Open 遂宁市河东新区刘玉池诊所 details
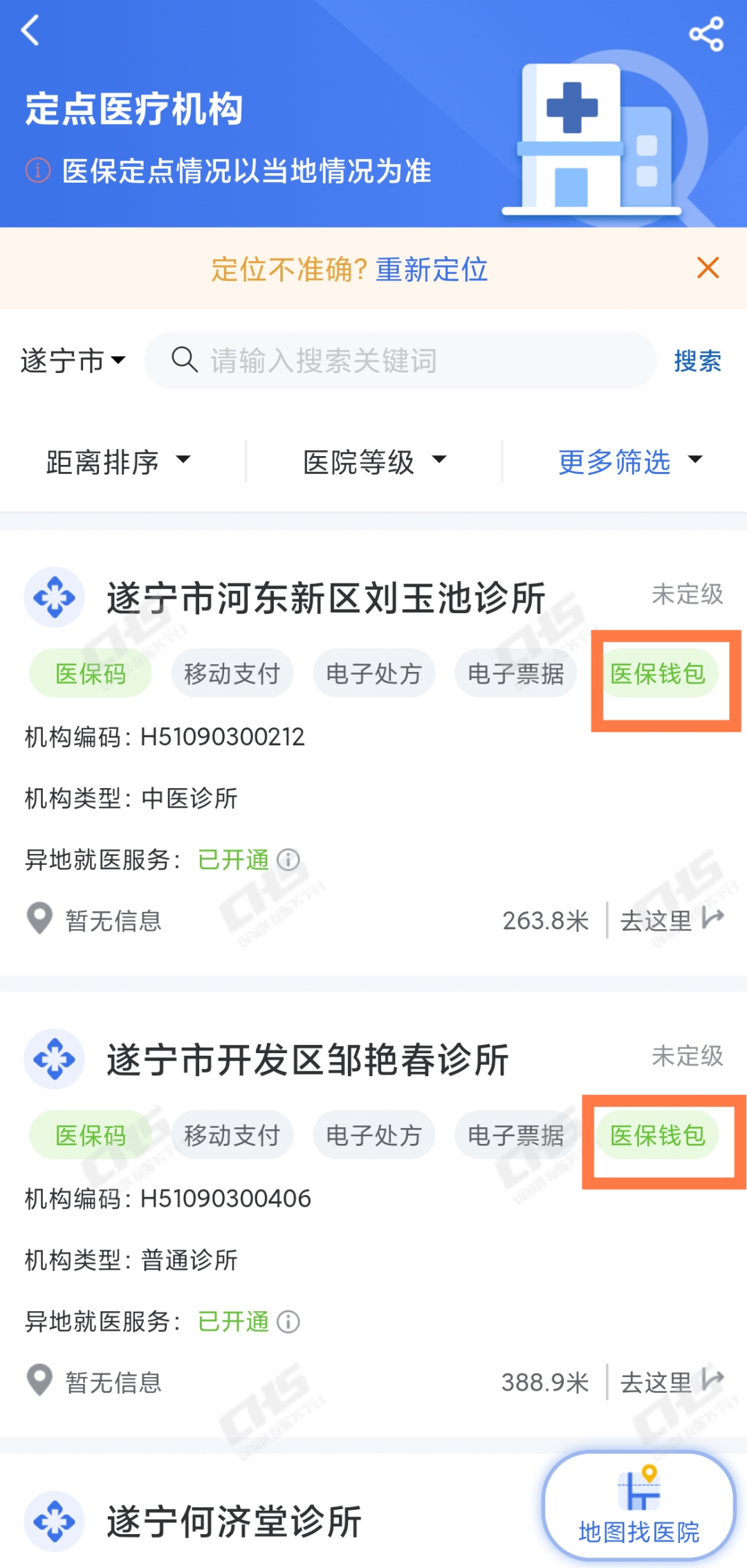This screenshot has width=747, height=1568. coord(326,598)
